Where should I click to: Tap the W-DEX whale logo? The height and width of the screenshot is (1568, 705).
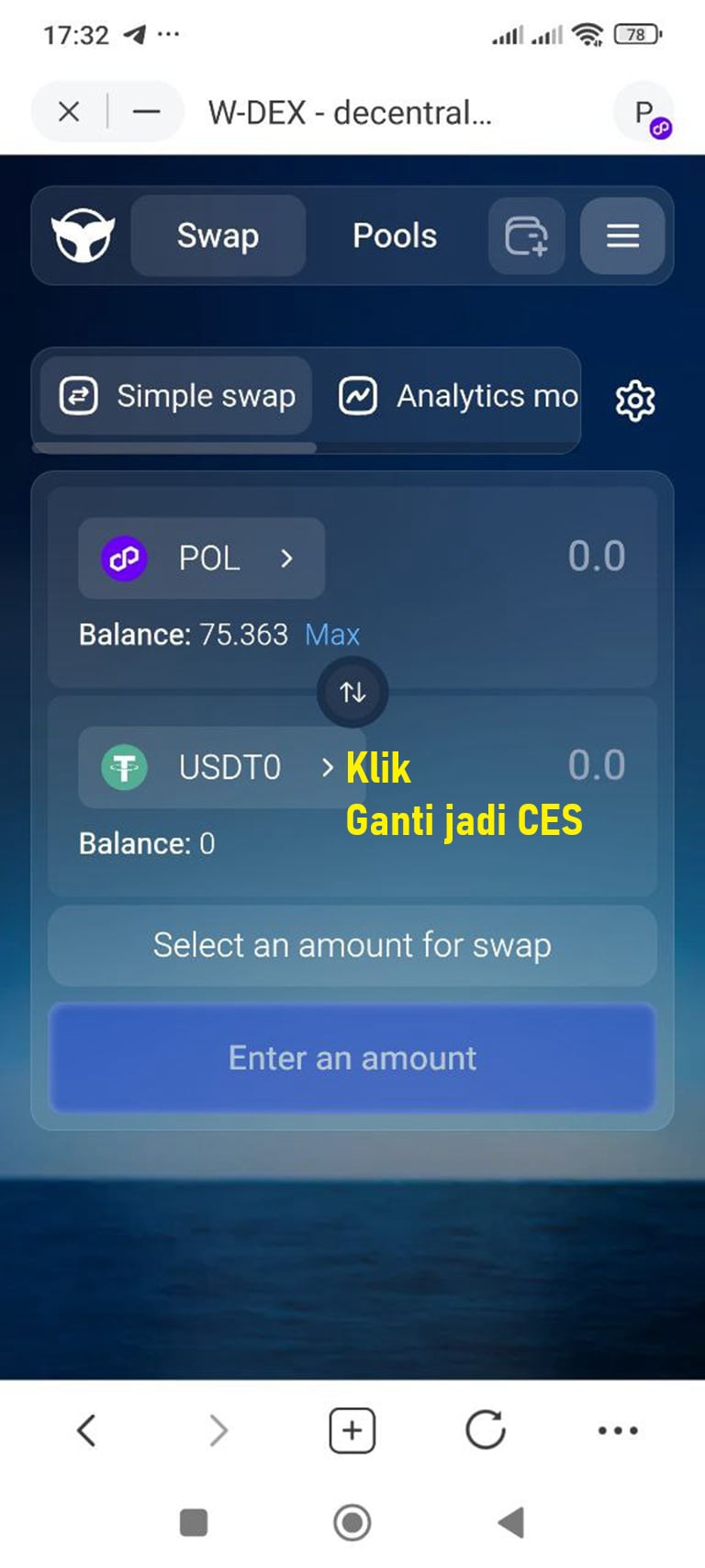click(x=83, y=236)
